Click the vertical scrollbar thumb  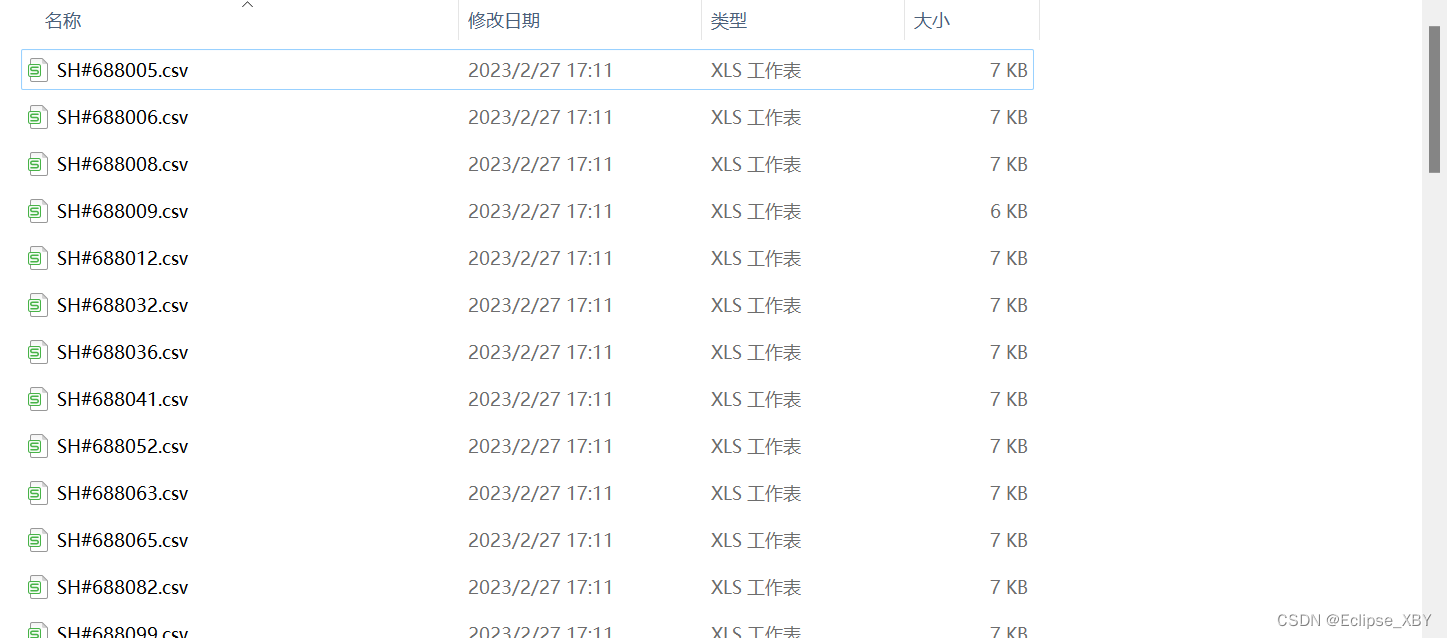point(1434,98)
